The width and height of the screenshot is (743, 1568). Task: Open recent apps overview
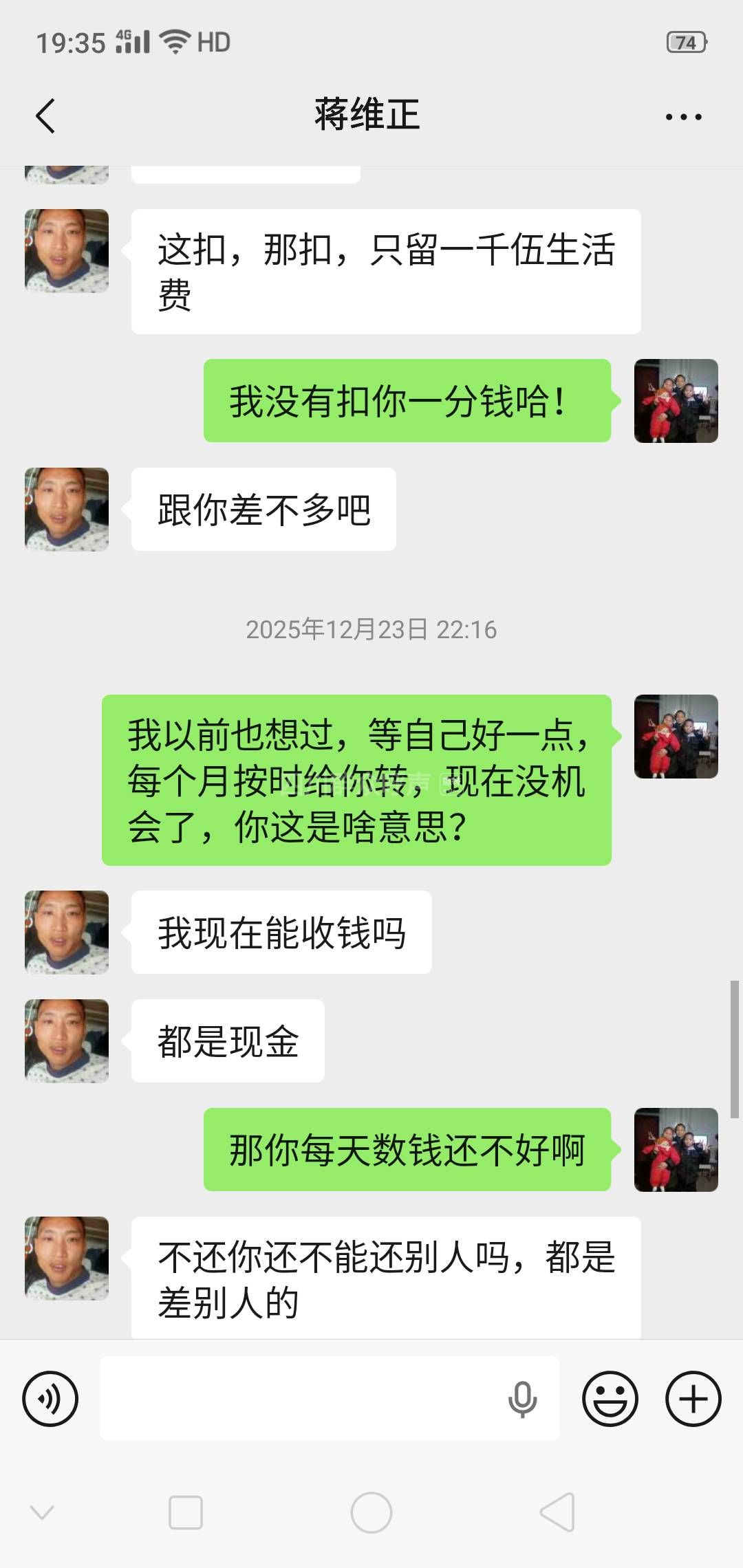click(x=186, y=1513)
